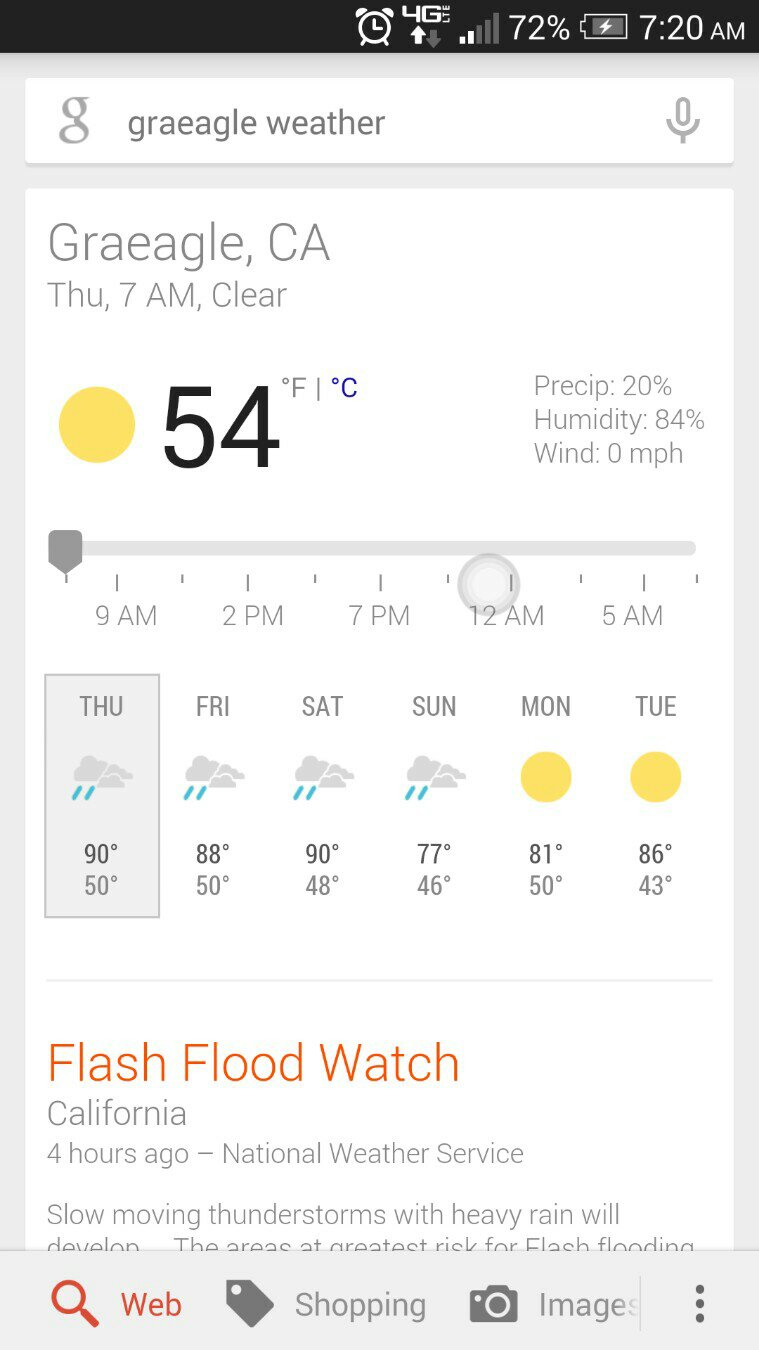
Task: Switch to Images results
Action: 553,1304
